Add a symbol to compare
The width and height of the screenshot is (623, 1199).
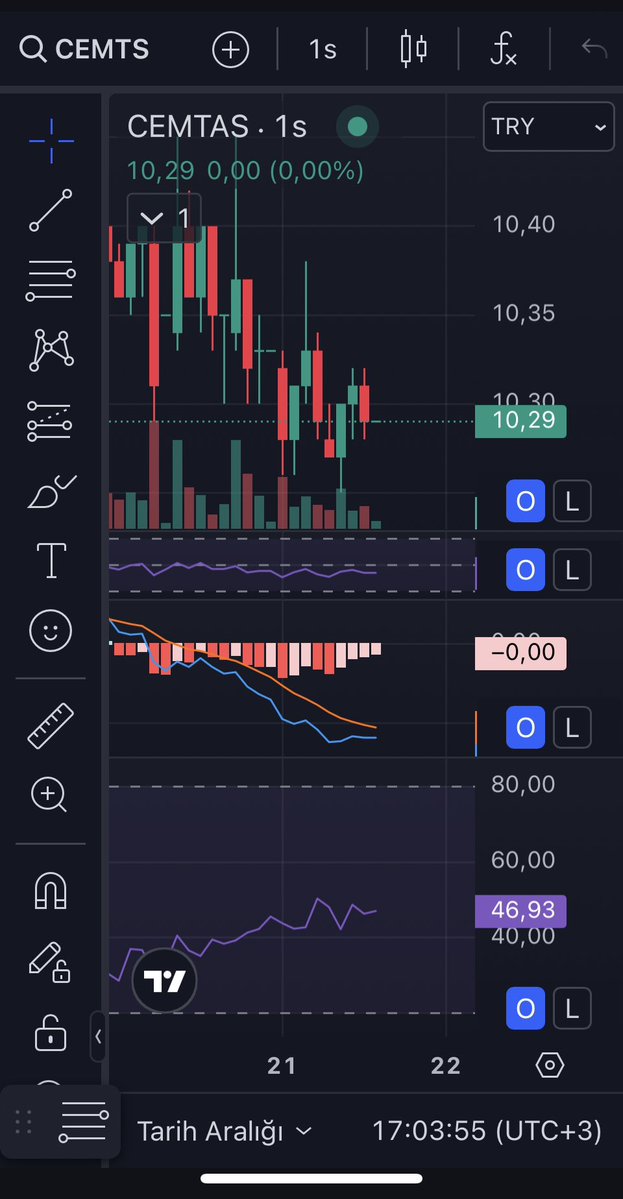coord(230,48)
